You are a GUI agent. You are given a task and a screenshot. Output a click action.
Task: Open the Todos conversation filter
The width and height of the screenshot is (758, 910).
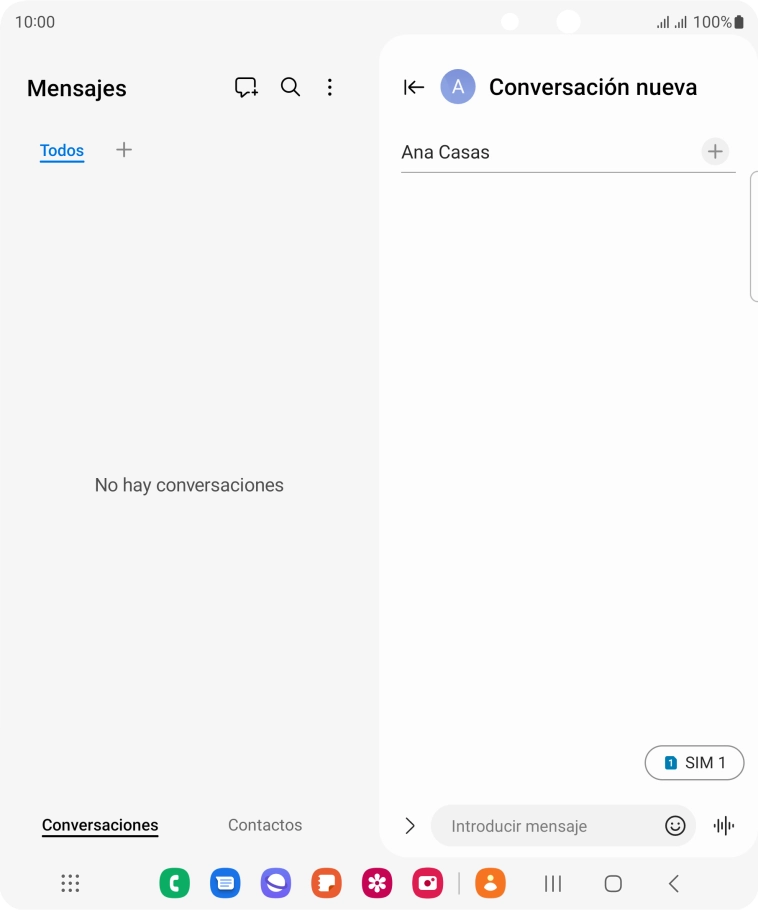coord(61,150)
